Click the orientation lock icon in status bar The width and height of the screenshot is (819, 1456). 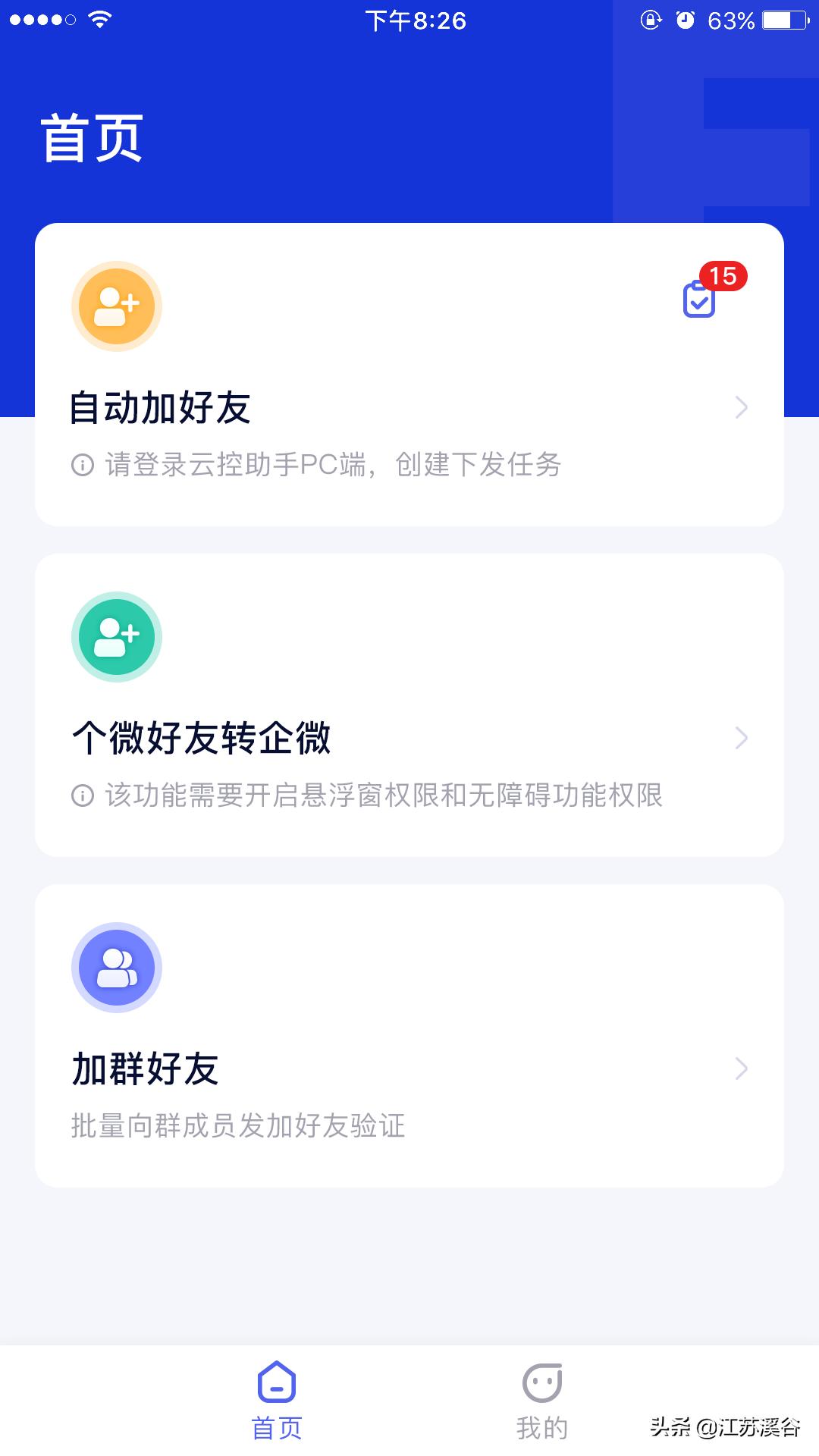point(651,20)
